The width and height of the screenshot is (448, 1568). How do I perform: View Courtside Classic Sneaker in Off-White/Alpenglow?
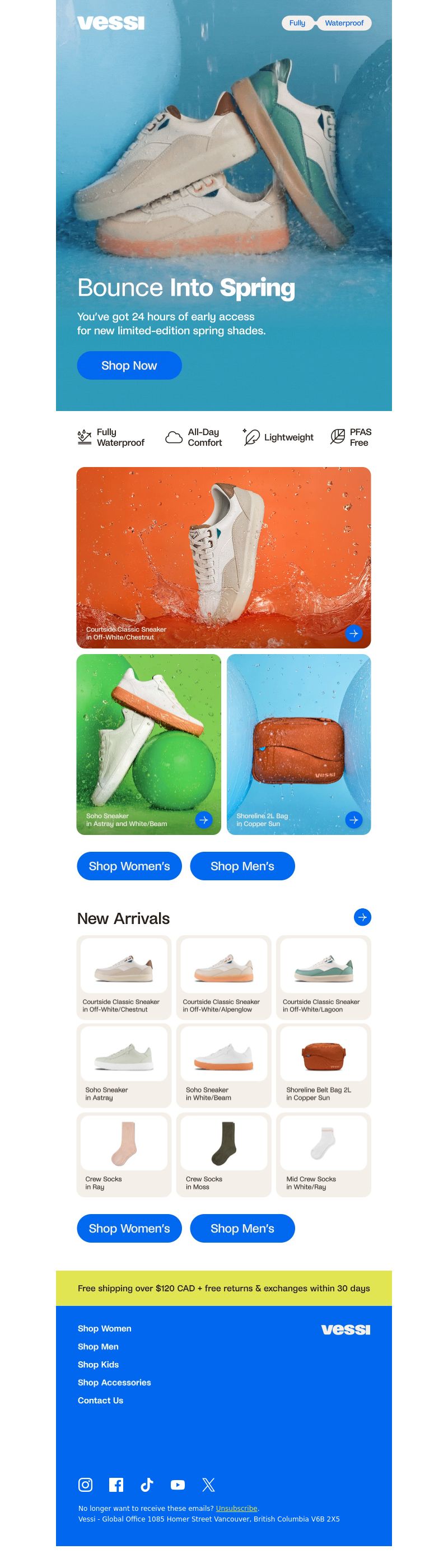pyautogui.click(x=223, y=976)
